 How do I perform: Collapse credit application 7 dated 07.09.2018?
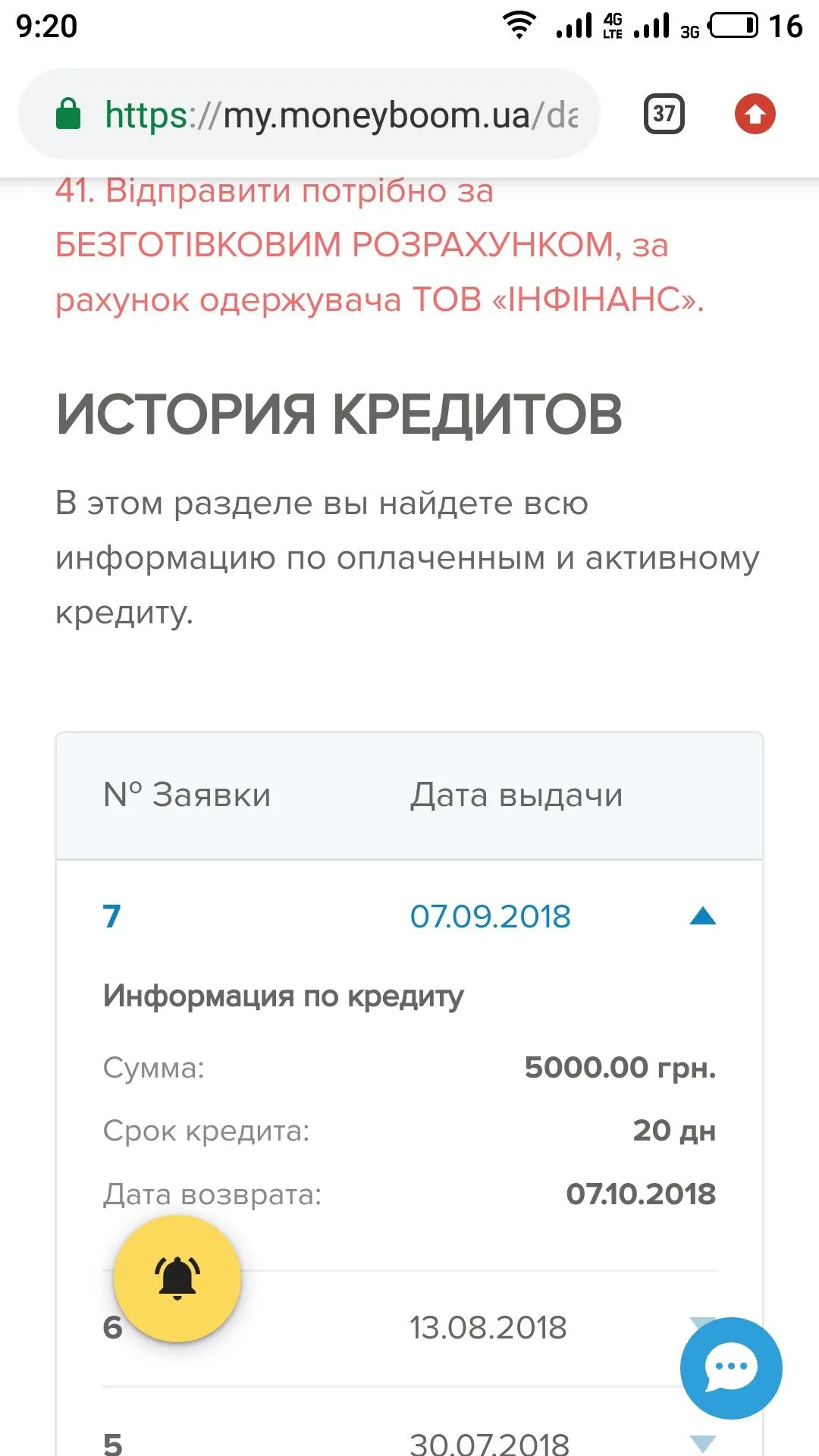702,916
